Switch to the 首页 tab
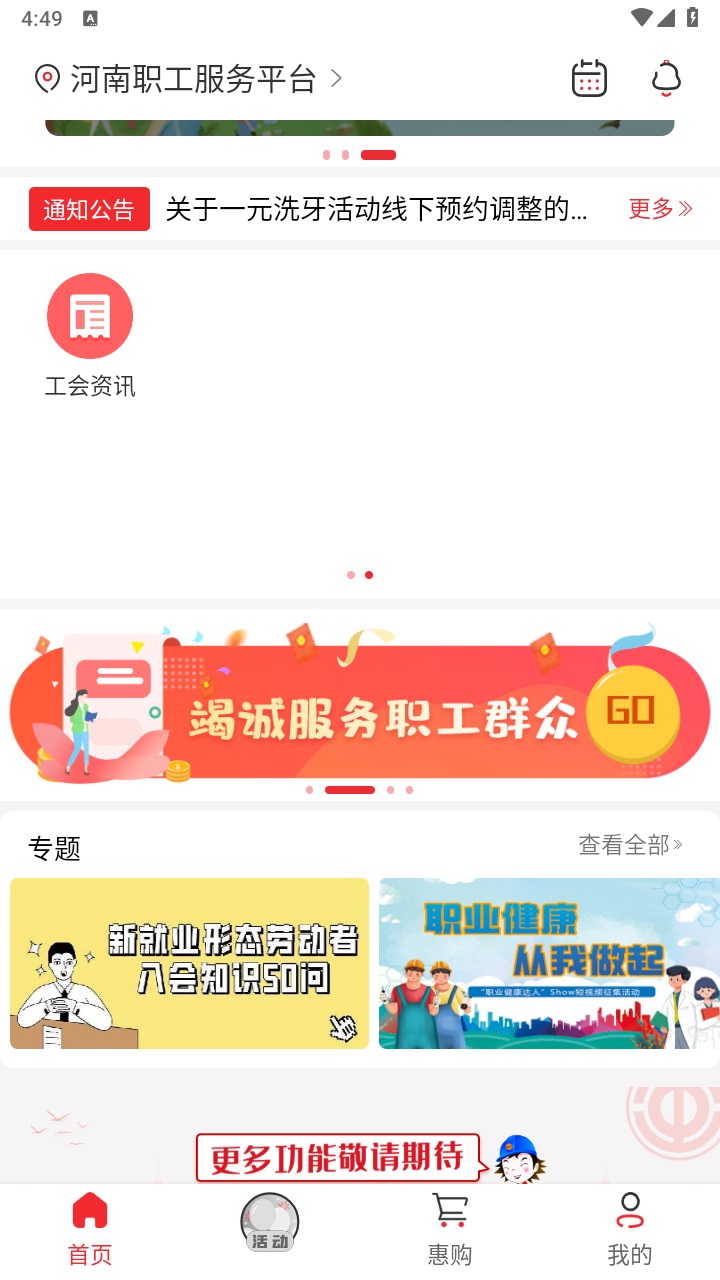720x1280 pixels. [x=90, y=1228]
